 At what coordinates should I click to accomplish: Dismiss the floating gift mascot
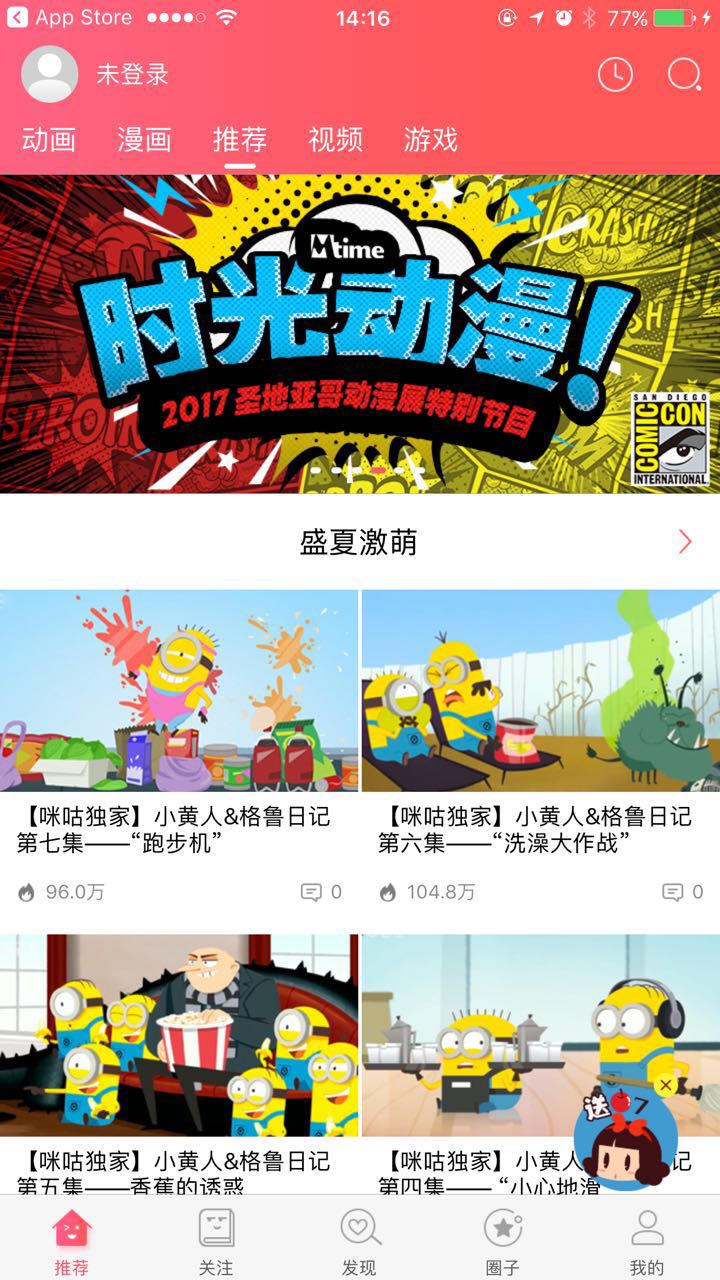pyautogui.click(x=666, y=1085)
